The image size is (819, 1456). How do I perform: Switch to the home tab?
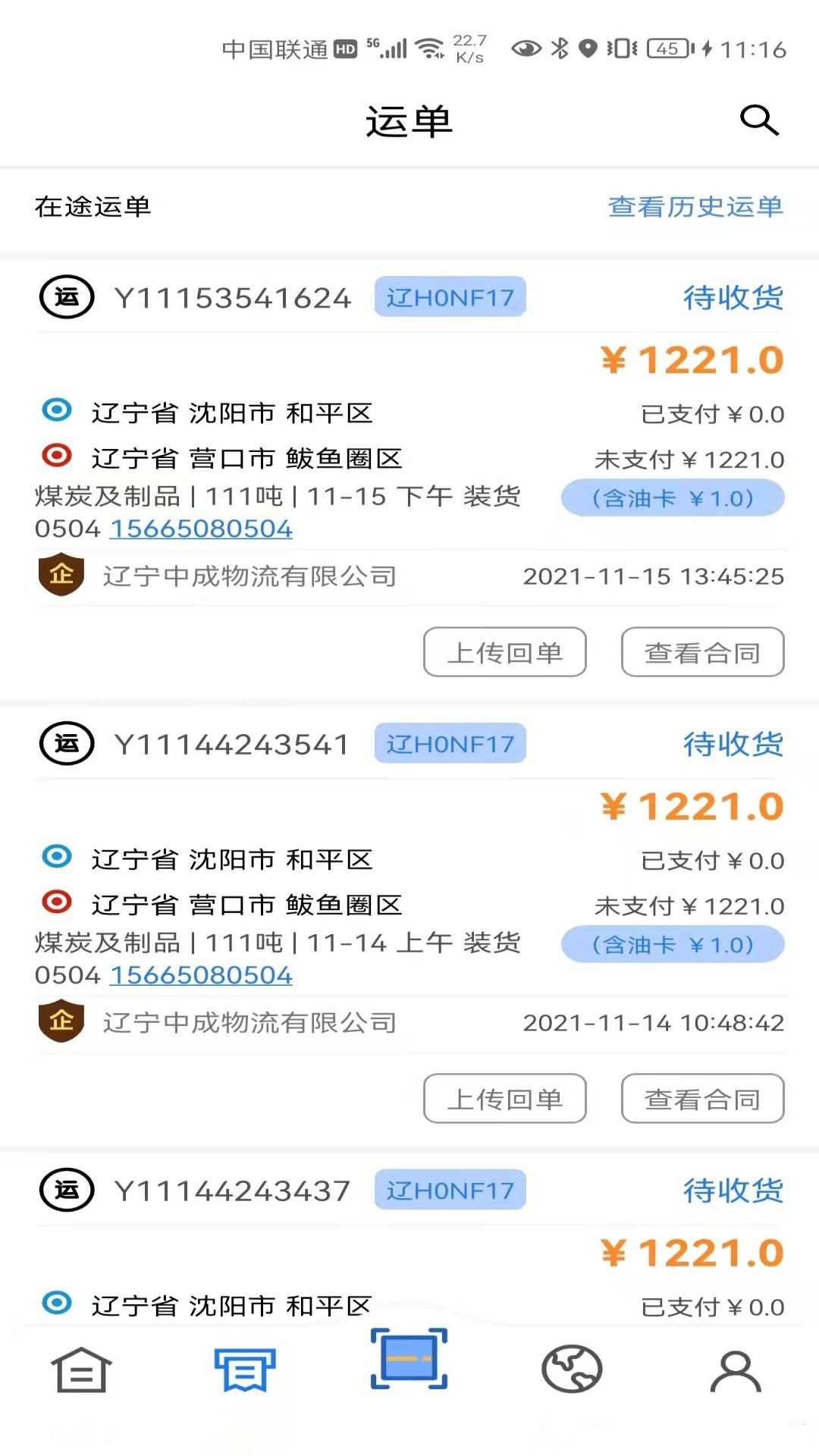[81, 1370]
